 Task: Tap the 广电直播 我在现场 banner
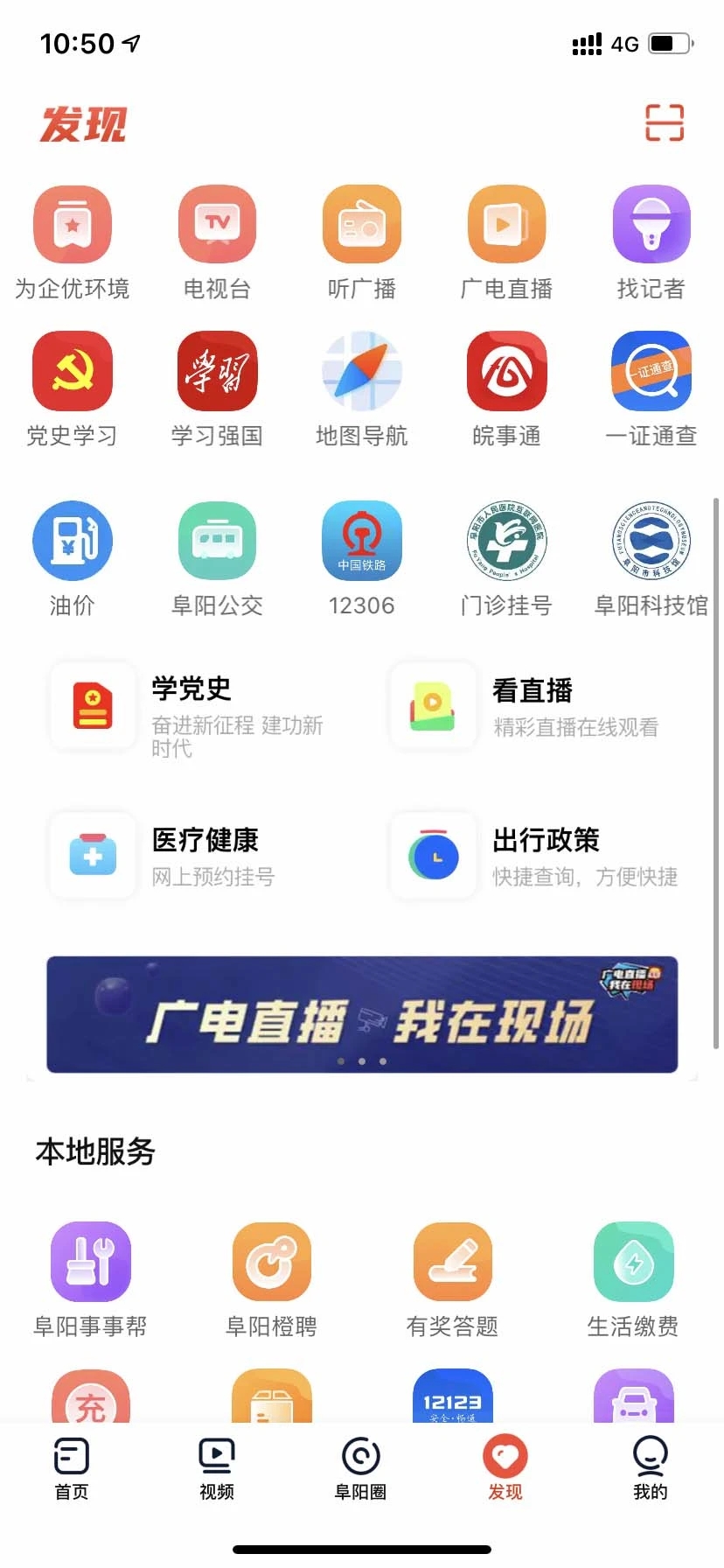point(362,1015)
